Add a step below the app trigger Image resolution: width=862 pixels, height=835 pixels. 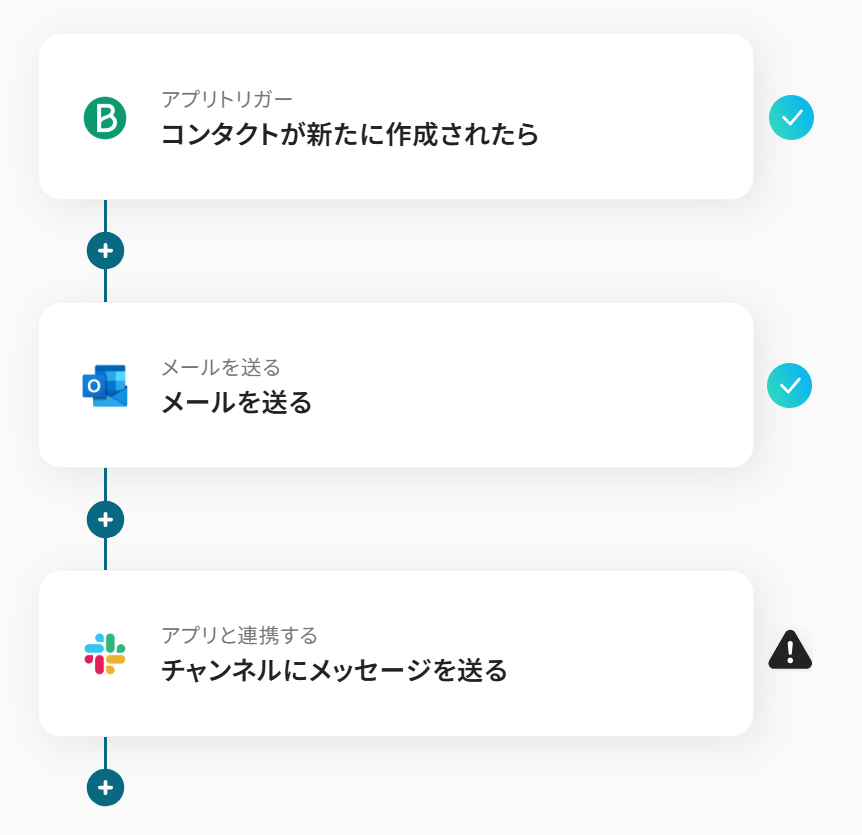coord(105,250)
